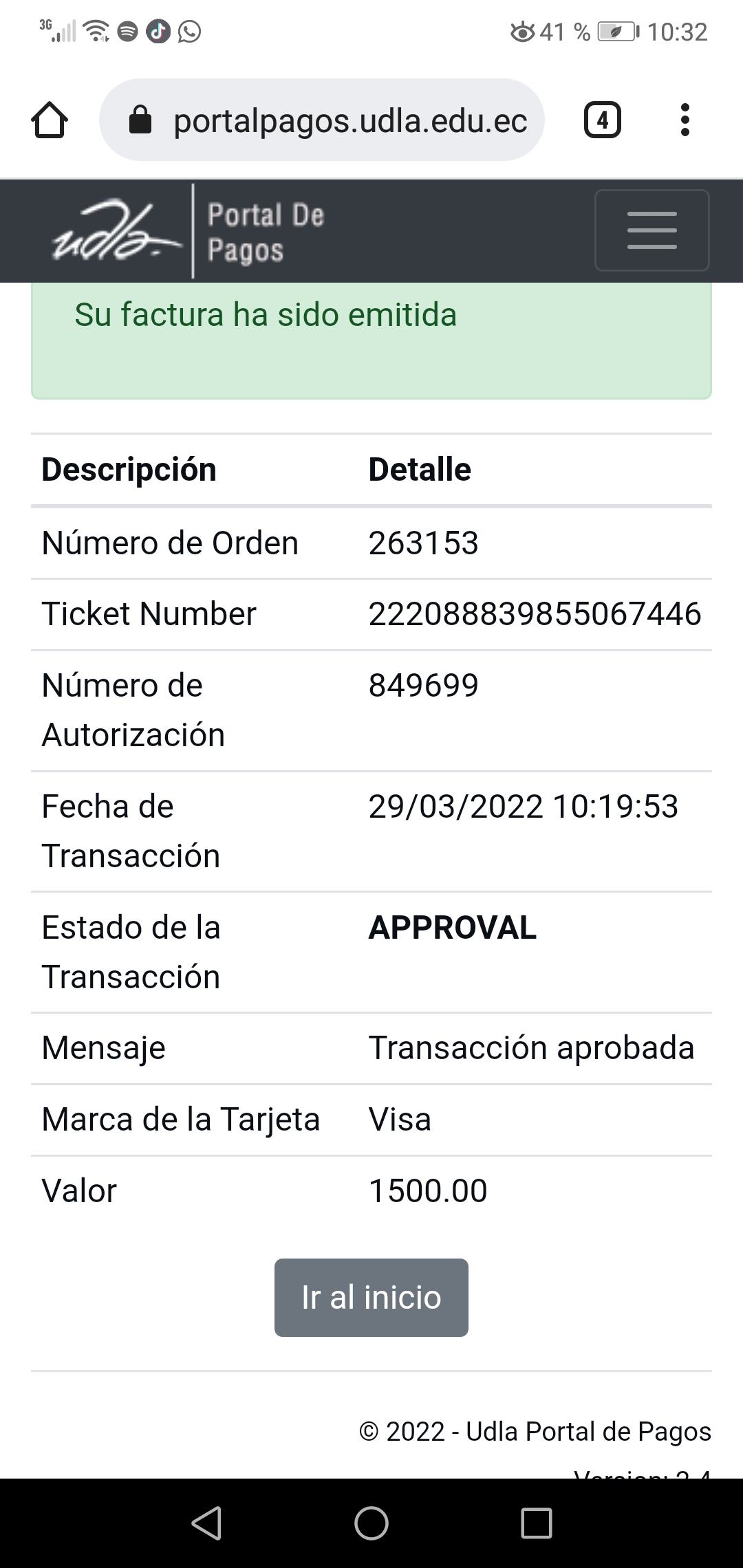Open the browser tab switcher
This screenshot has height=1568, width=743.
click(602, 120)
